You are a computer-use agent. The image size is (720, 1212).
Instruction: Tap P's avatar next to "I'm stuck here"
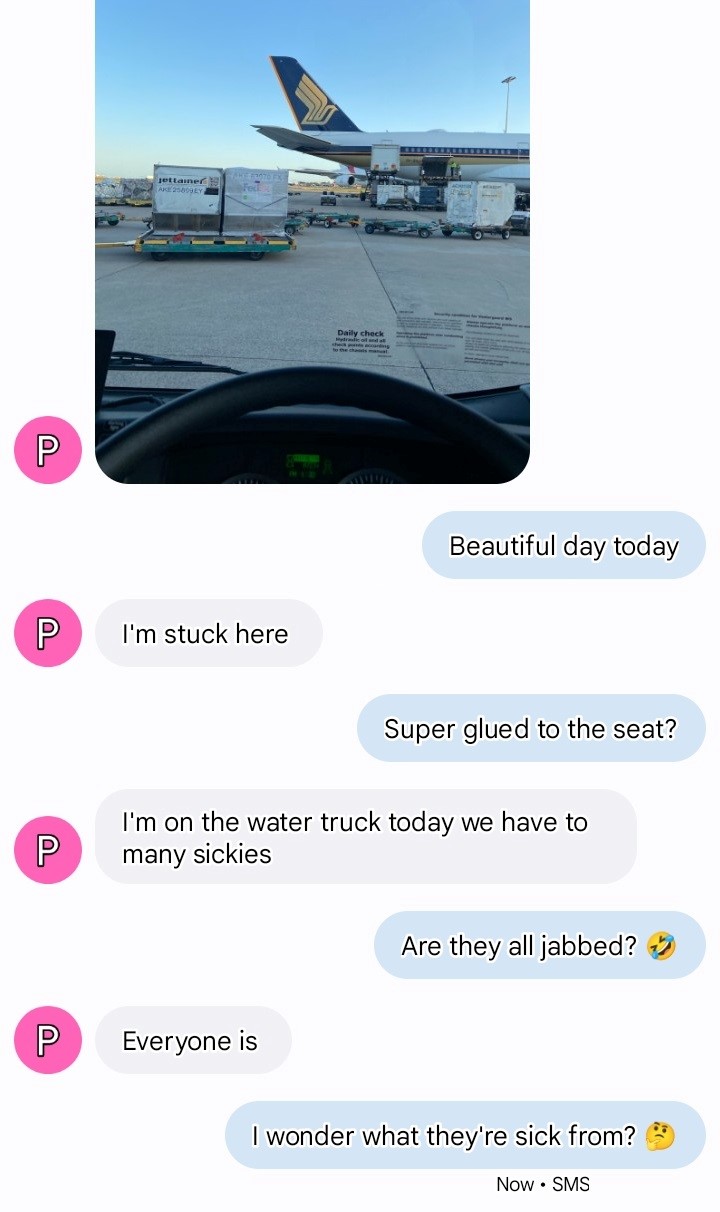pyautogui.click(x=47, y=633)
